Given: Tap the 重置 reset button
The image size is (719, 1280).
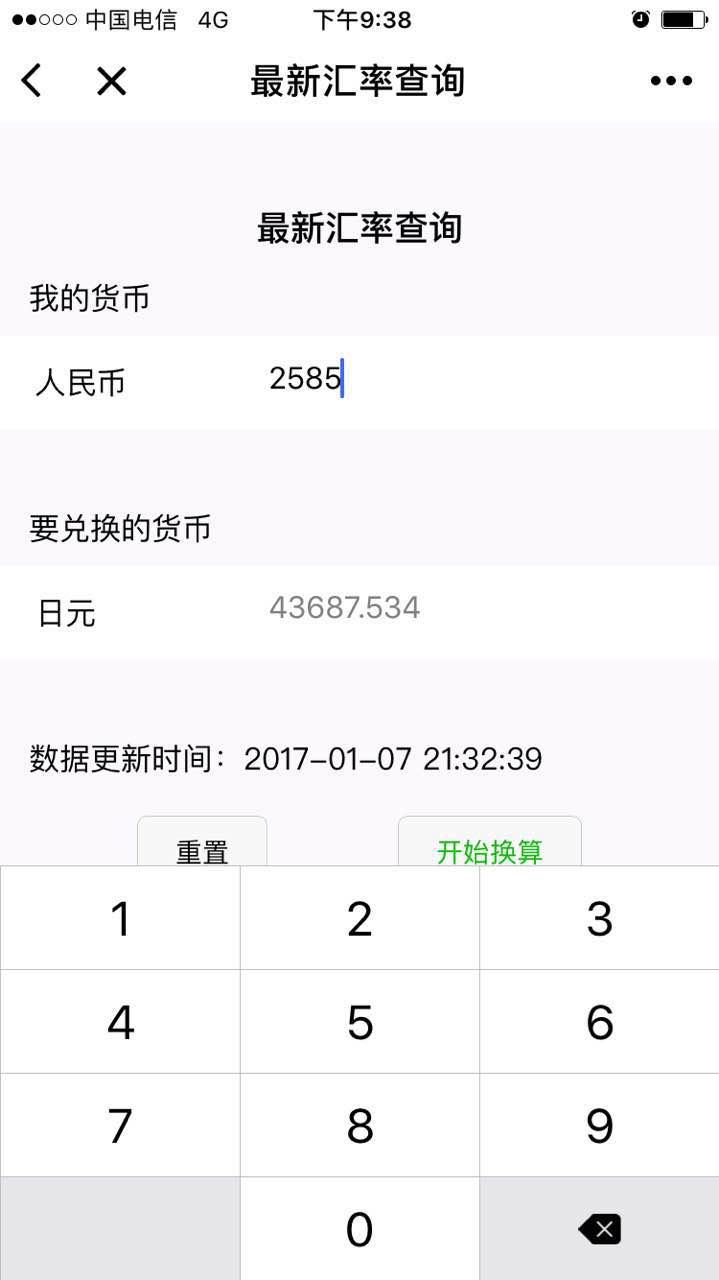Looking at the screenshot, I should coord(202,846).
